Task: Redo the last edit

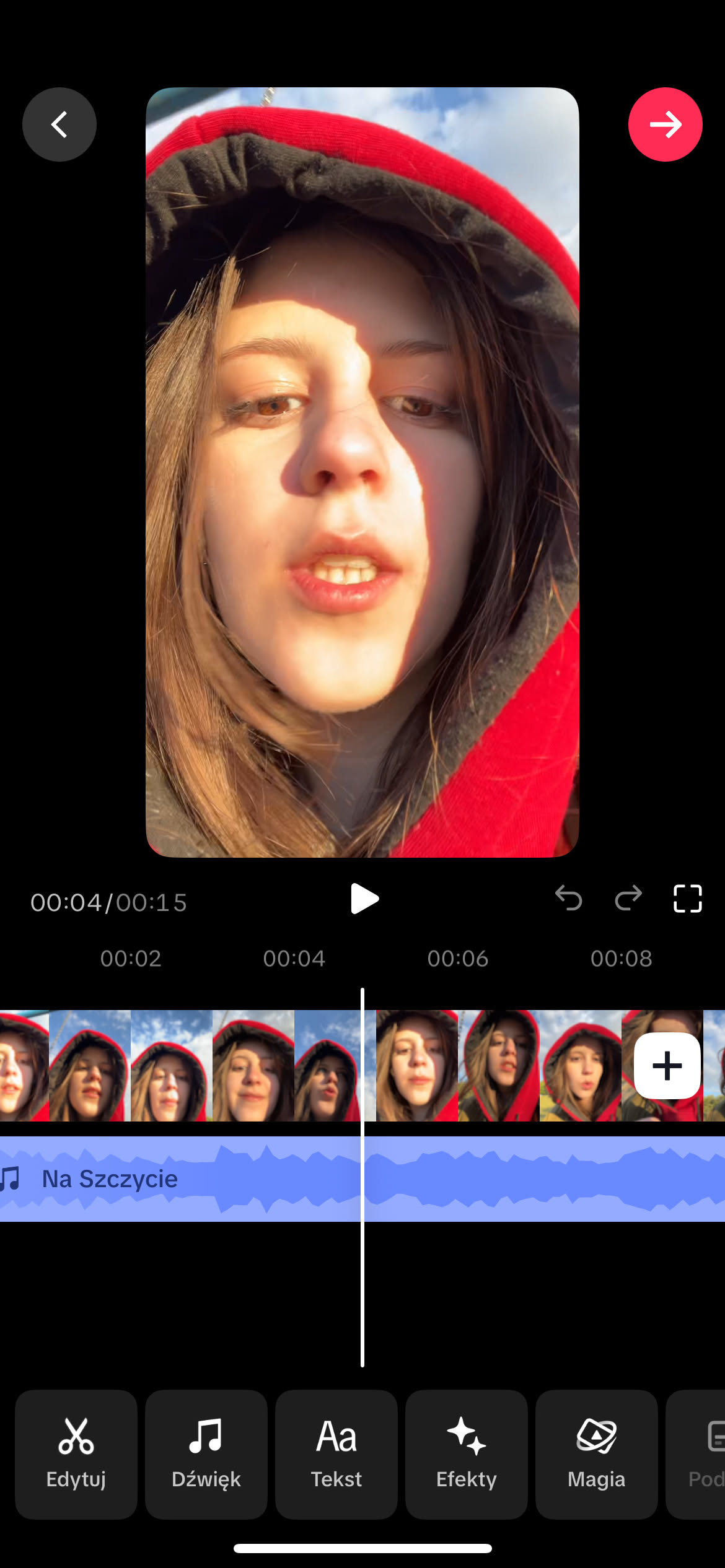Action: pyautogui.click(x=628, y=898)
